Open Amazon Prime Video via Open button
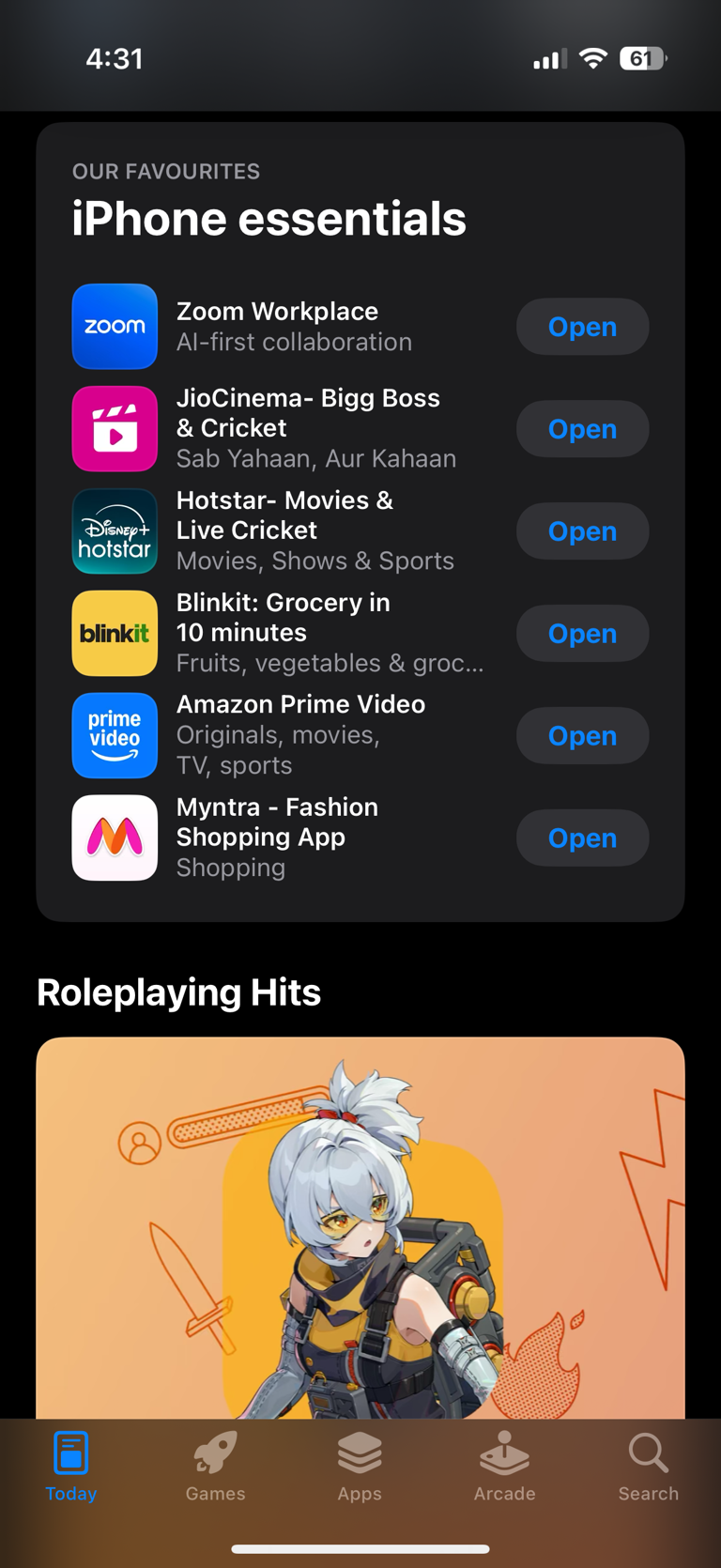The image size is (721, 1568). click(582, 735)
